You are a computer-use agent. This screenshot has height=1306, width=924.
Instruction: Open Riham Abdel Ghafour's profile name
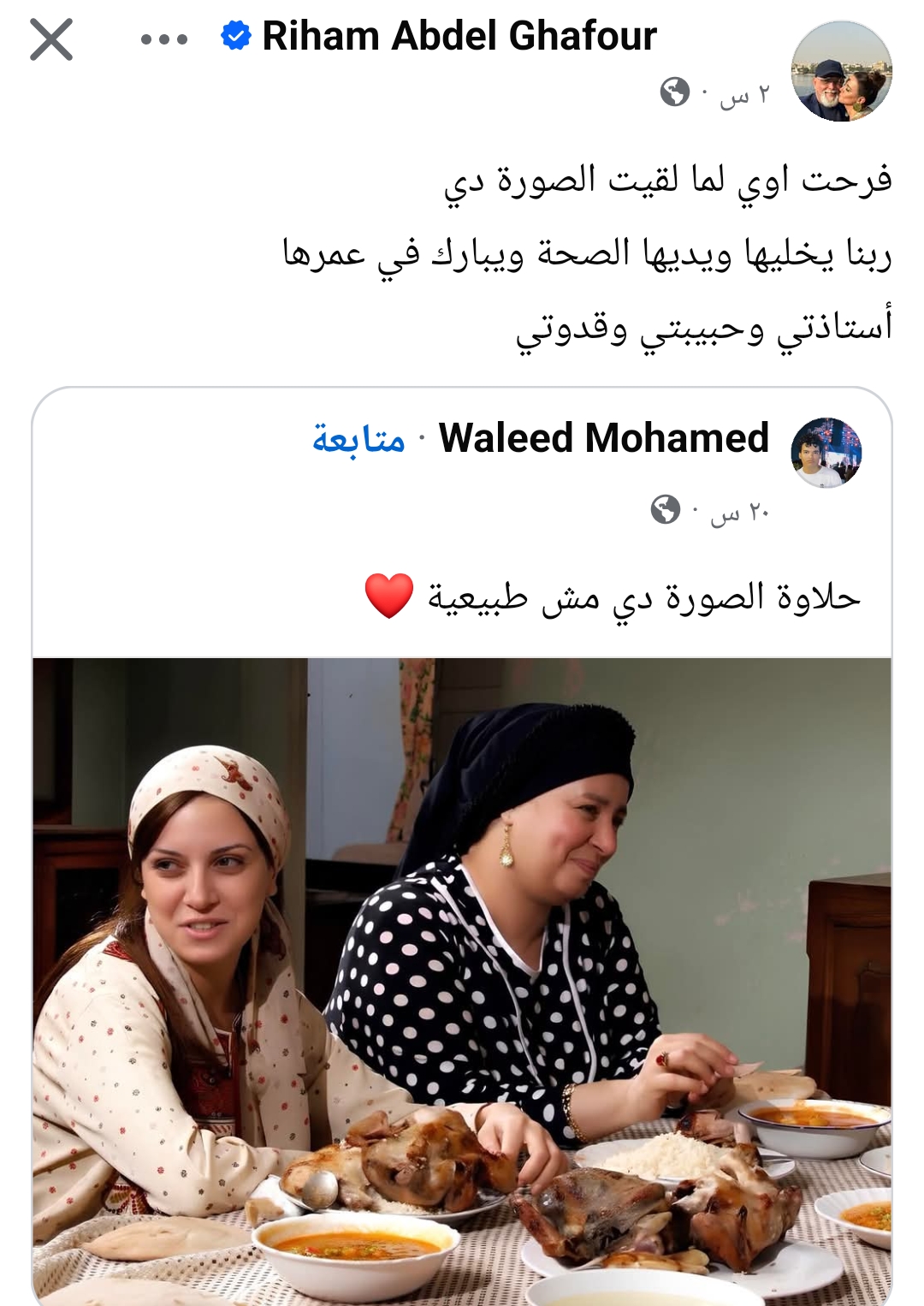(459, 36)
